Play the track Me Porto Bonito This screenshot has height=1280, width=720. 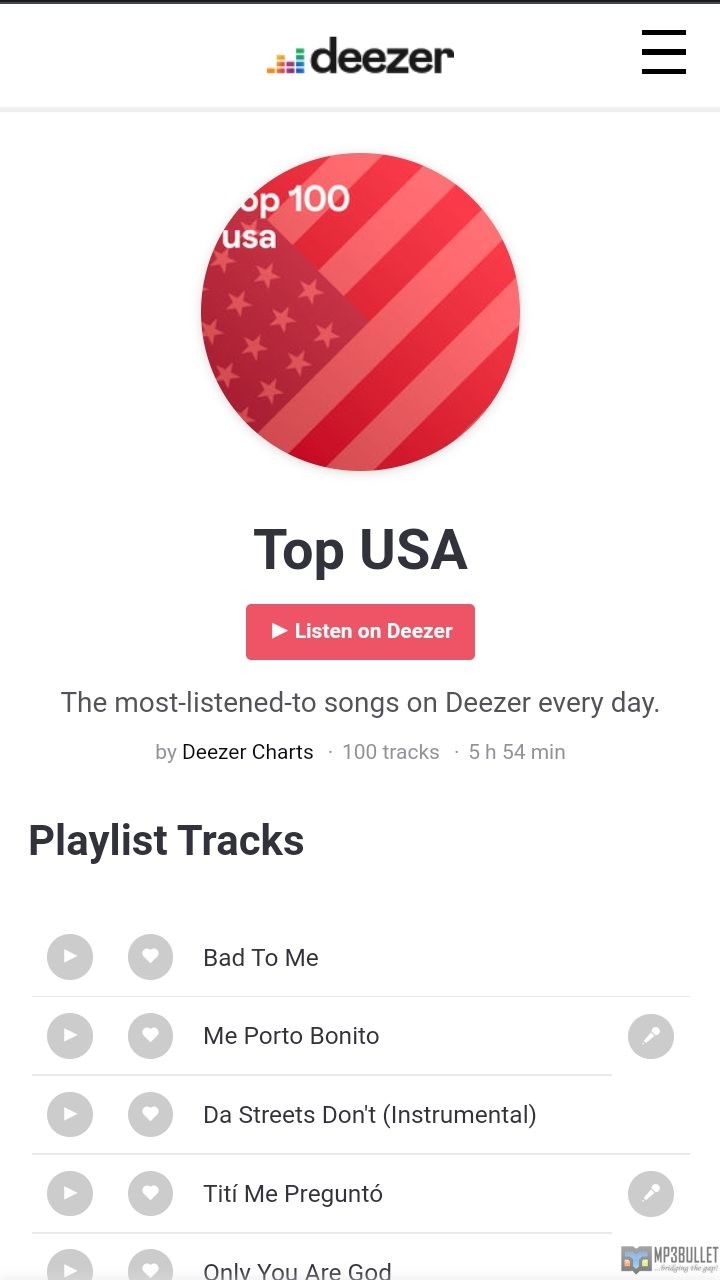(x=70, y=1036)
